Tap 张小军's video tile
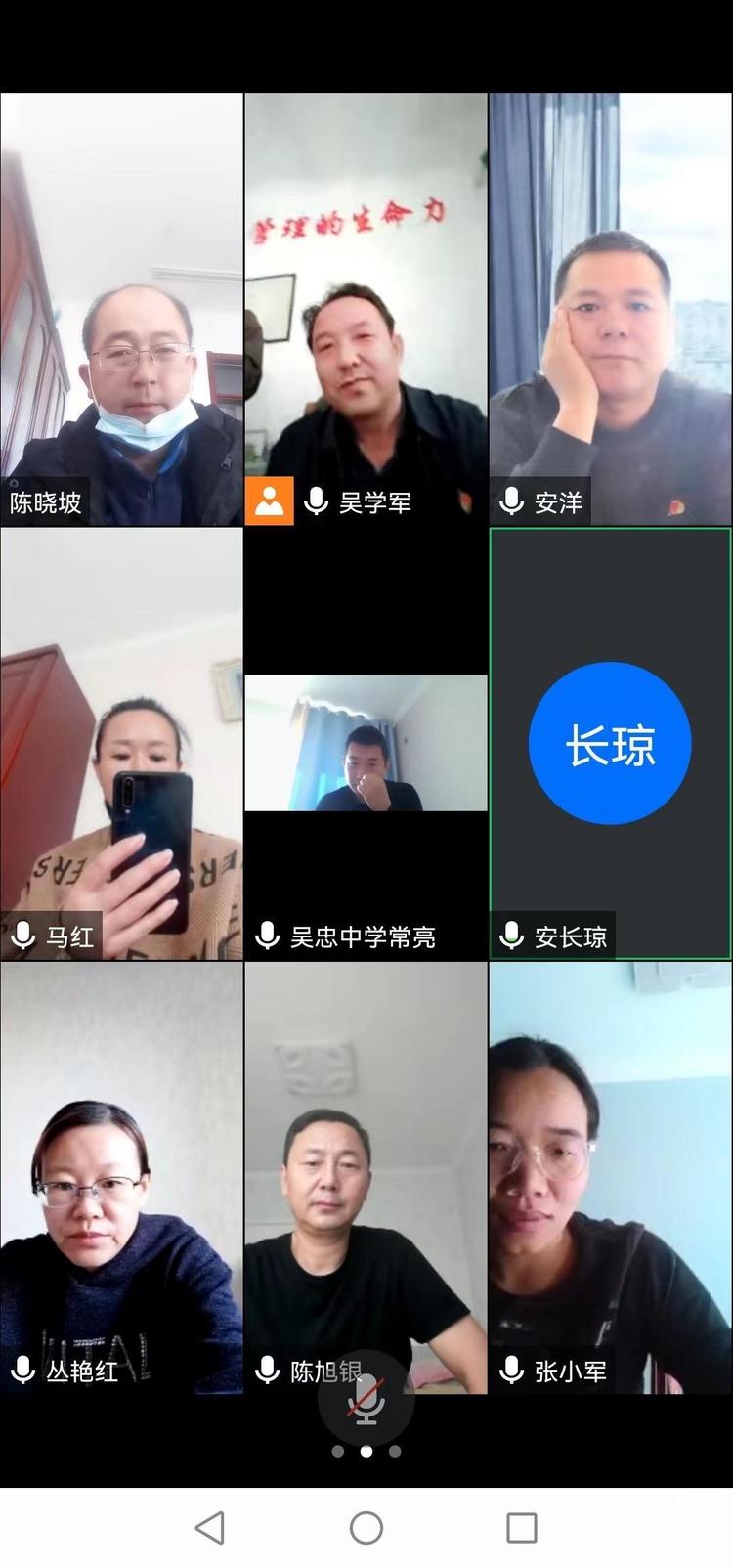This screenshot has width=733, height=1568. pos(610,1177)
